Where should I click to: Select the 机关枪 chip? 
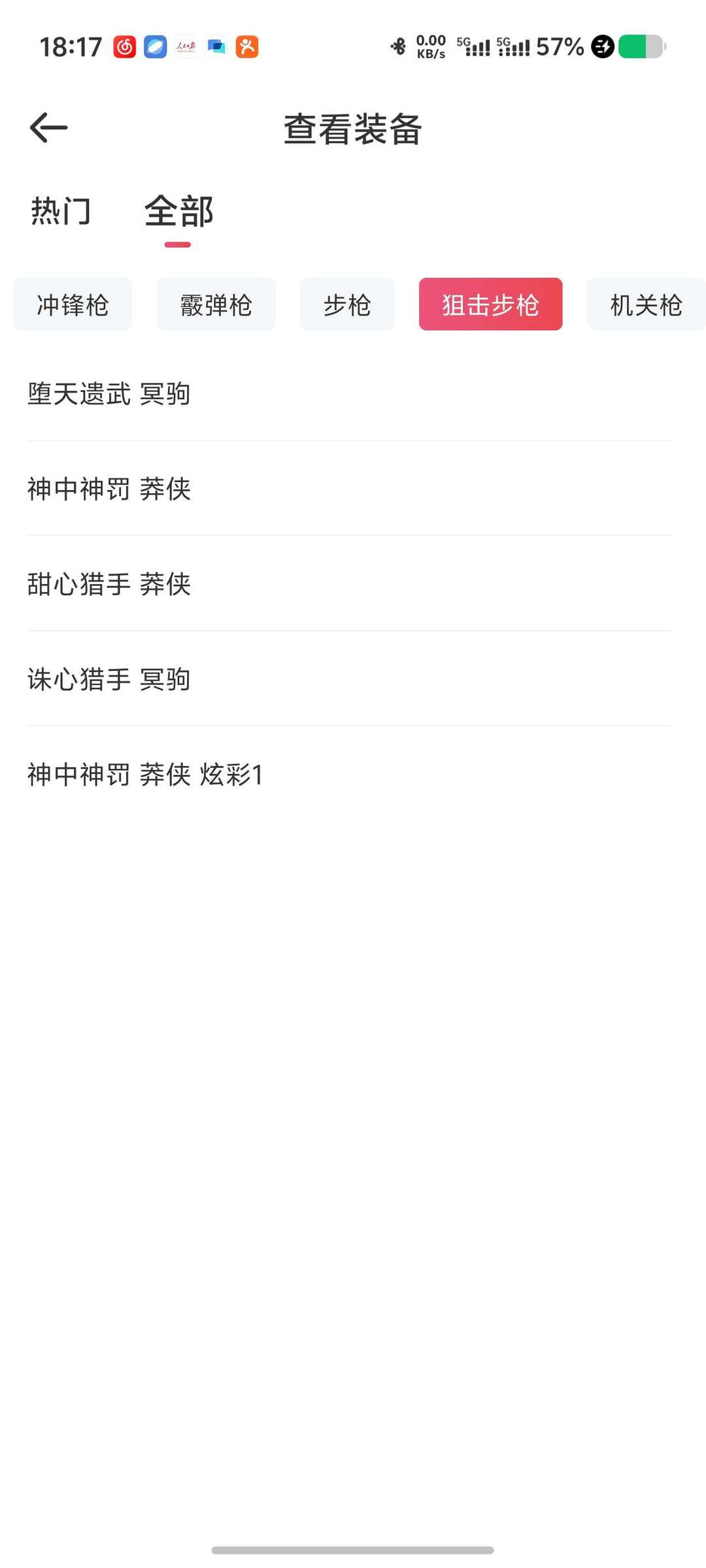pos(645,304)
